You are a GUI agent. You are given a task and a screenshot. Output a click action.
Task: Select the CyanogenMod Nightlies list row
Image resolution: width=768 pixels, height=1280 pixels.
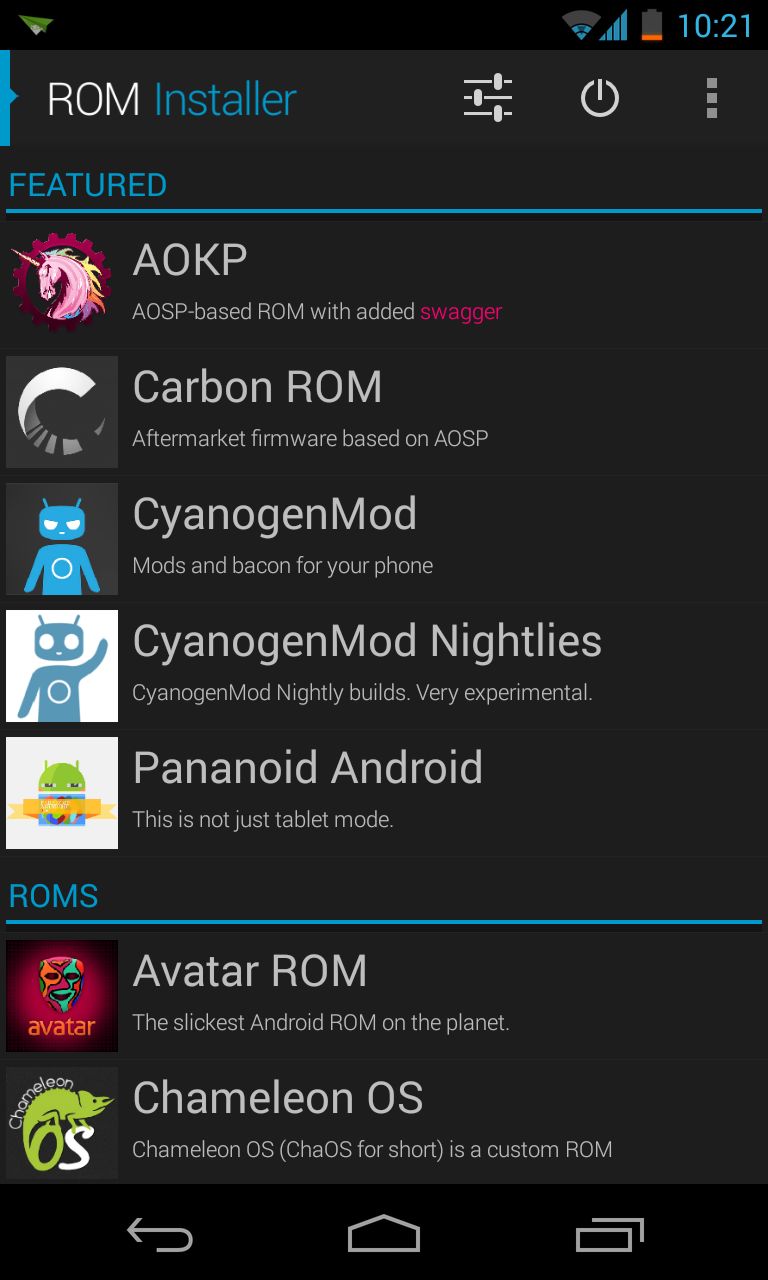(x=380, y=665)
